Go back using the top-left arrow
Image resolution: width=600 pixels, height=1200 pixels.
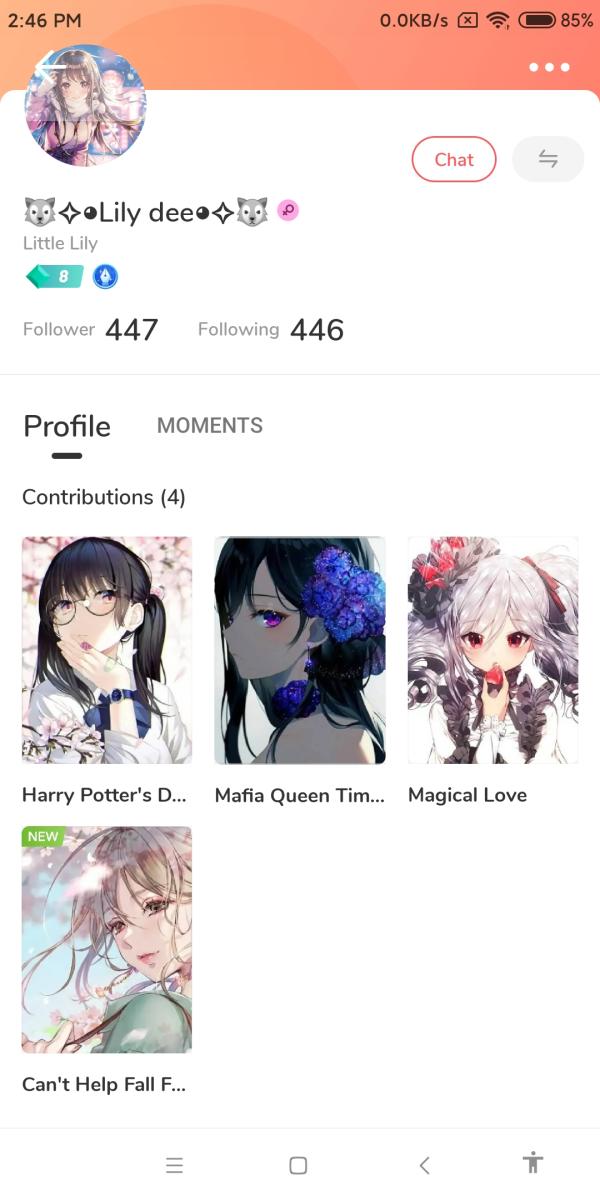48,68
